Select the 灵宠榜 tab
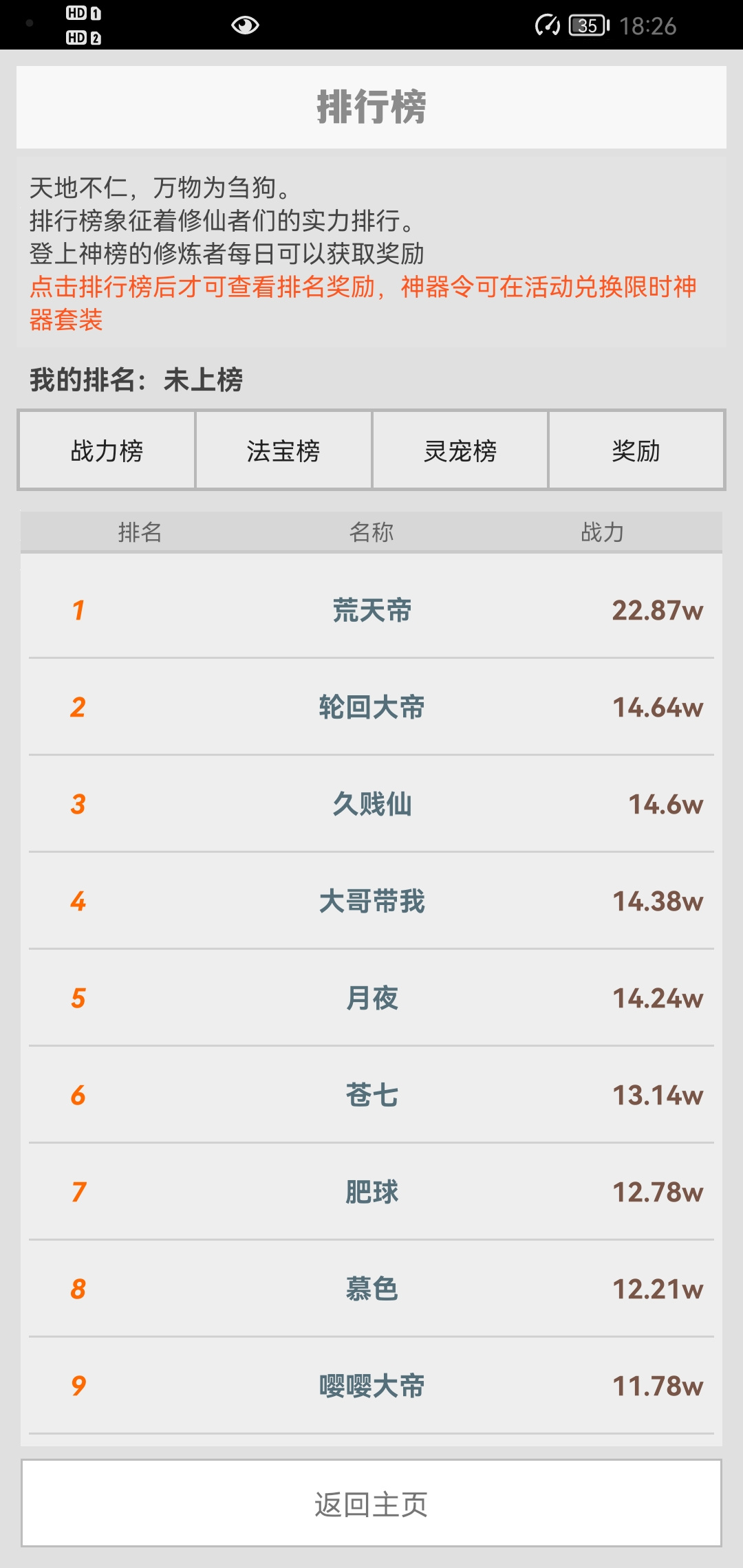This screenshot has height=1568, width=743. (x=460, y=450)
